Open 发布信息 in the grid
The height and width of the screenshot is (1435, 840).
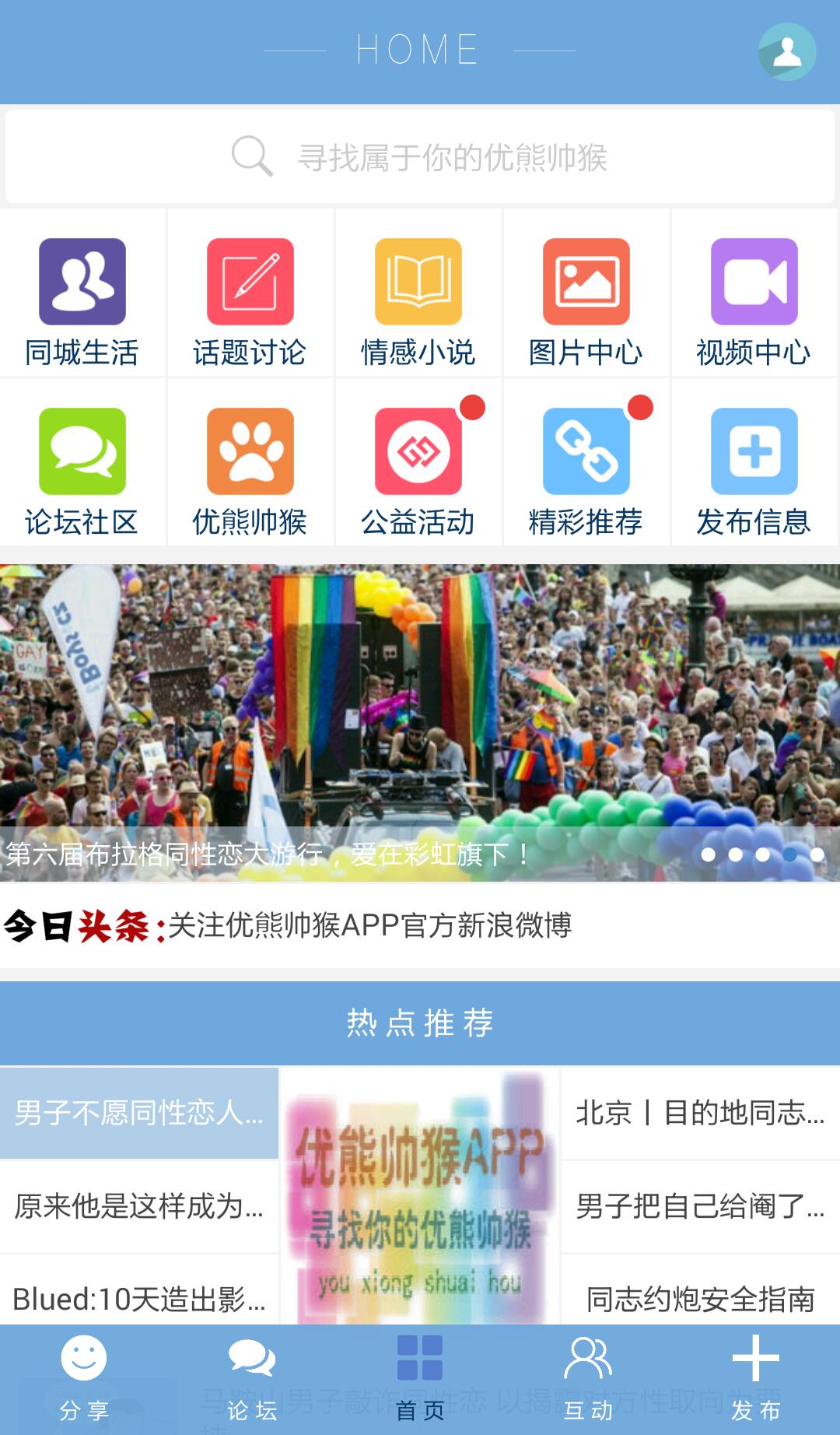pyautogui.click(x=754, y=470)
